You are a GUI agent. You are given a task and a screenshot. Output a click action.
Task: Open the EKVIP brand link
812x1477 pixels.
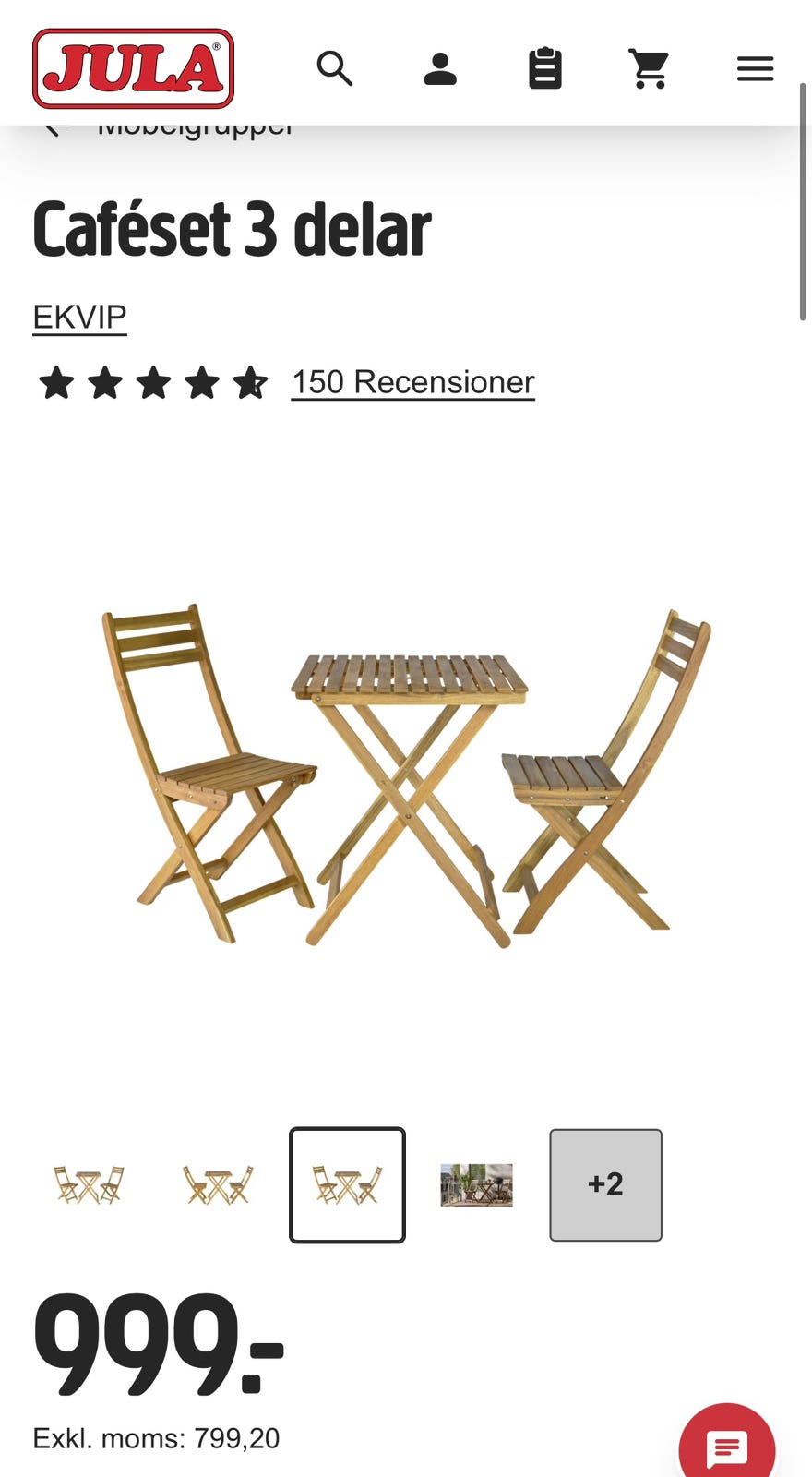point(79,317)
